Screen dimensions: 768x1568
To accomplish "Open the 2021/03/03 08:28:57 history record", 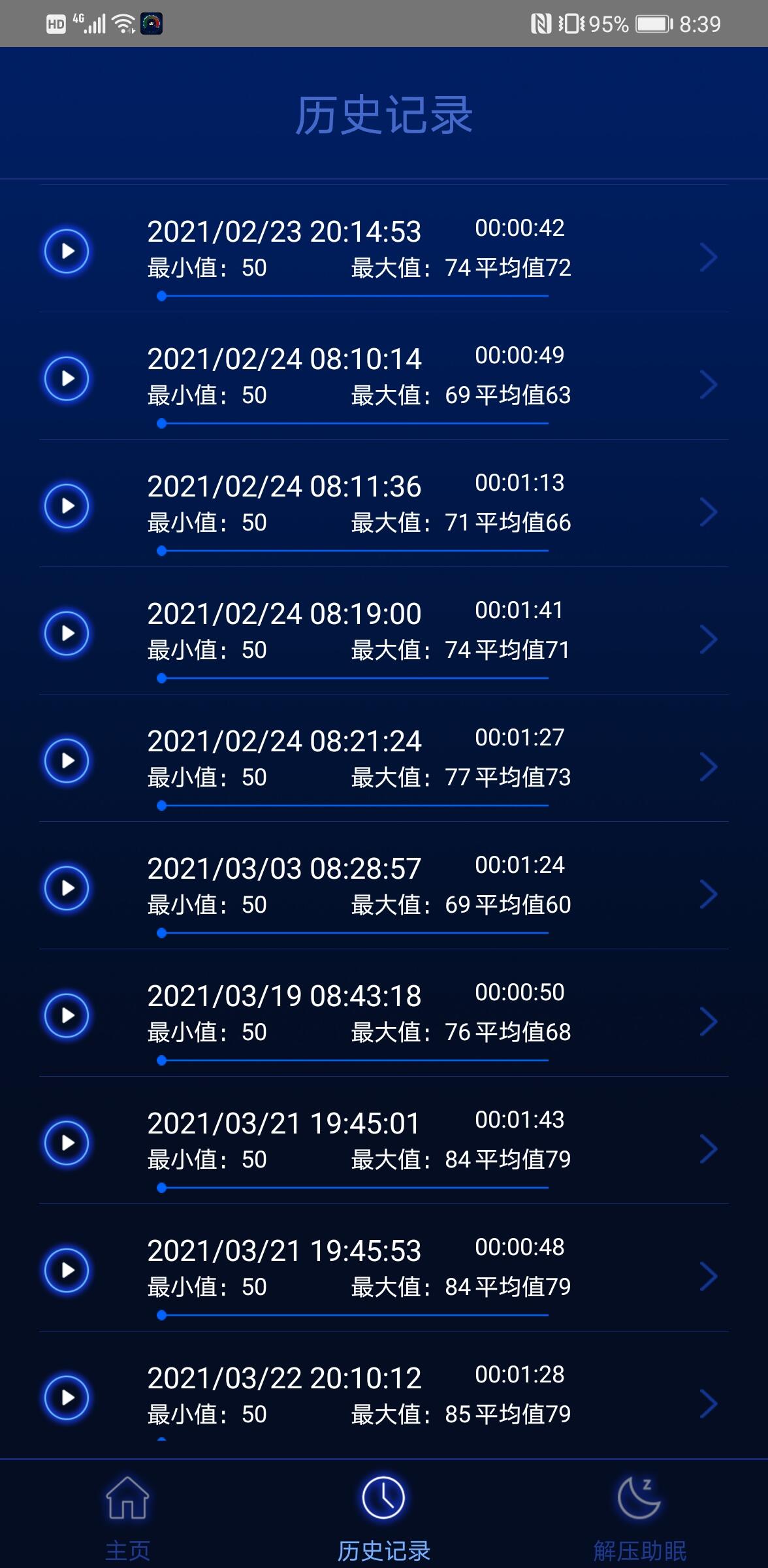I will click(x=384, y=886).
